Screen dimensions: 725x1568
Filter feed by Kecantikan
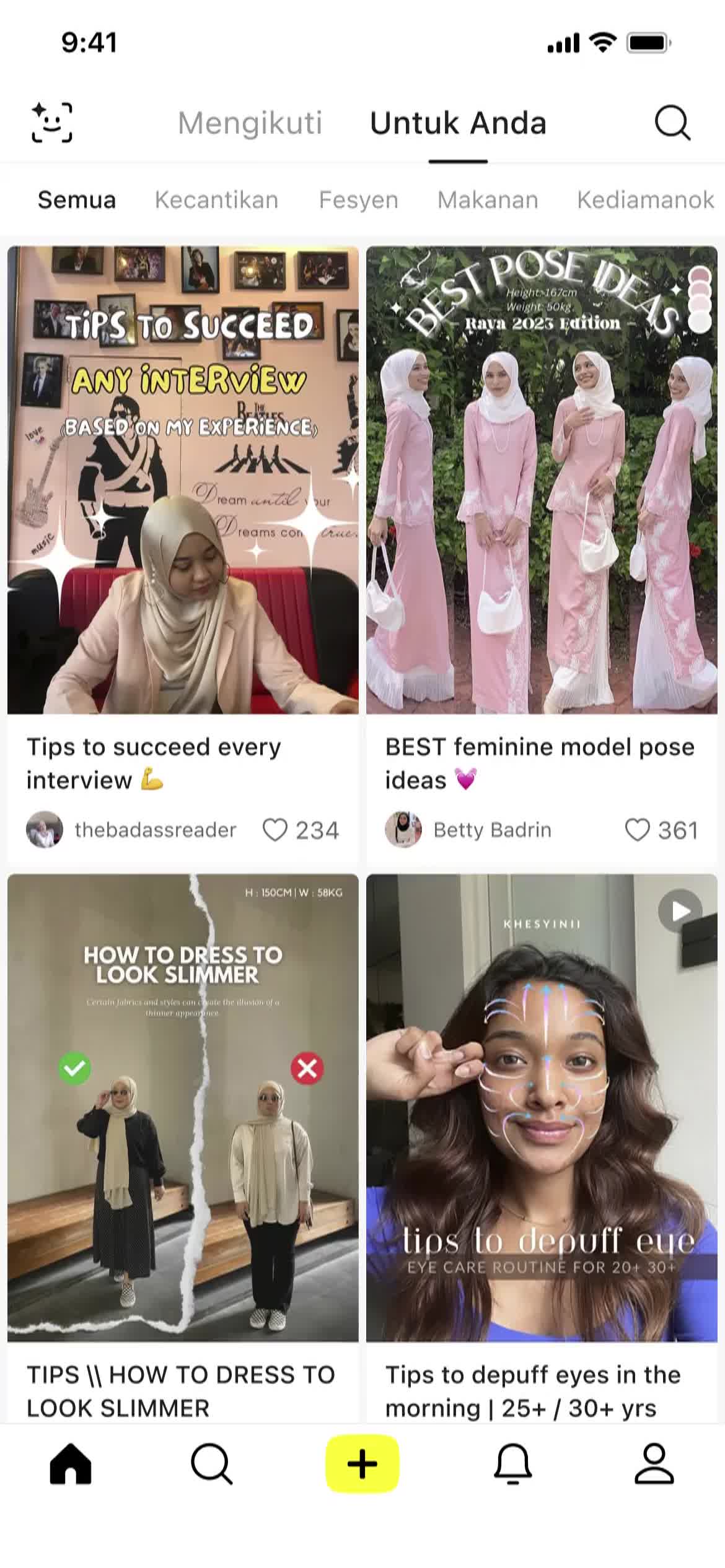click(x=216, y=200)
